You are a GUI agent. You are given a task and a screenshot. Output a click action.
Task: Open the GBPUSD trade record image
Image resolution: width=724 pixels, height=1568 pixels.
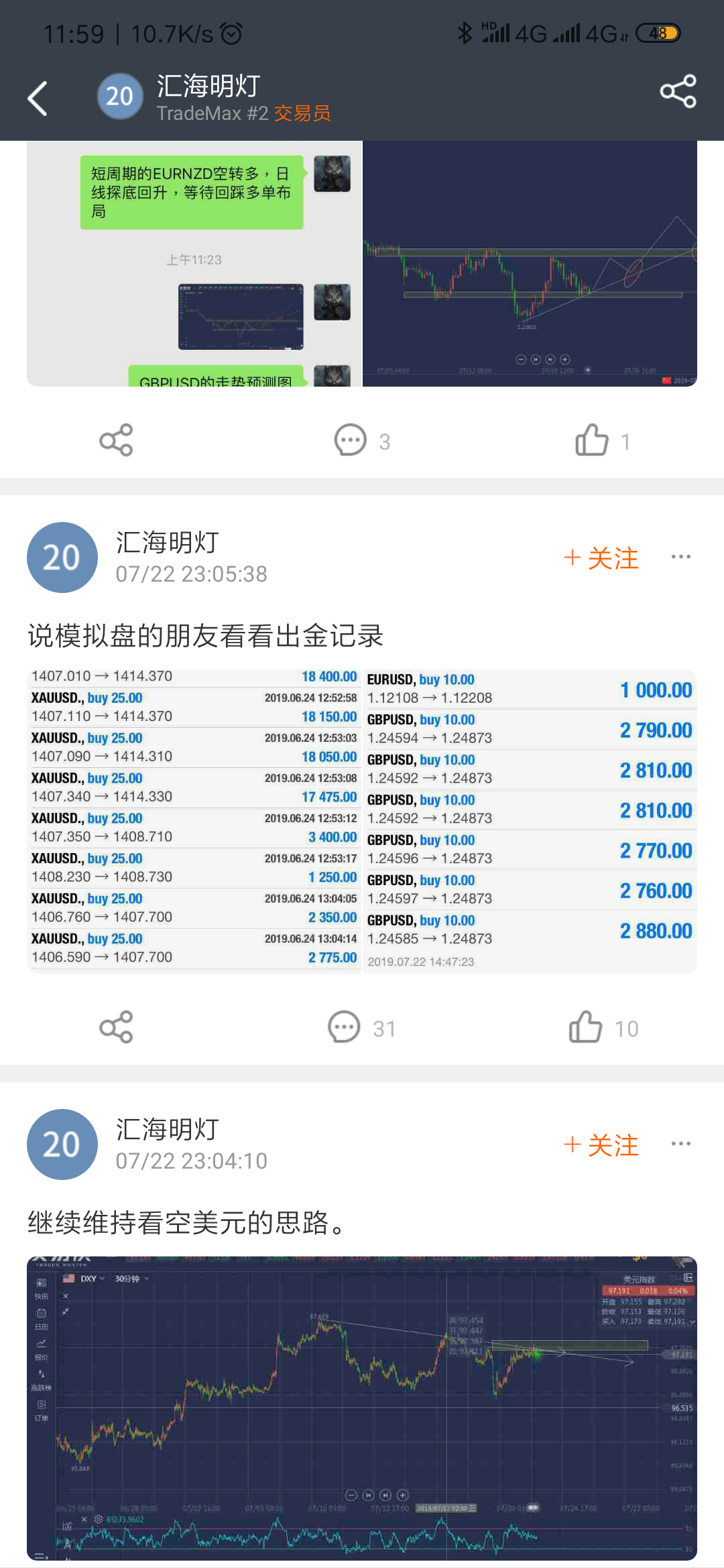tap(530, 821)
